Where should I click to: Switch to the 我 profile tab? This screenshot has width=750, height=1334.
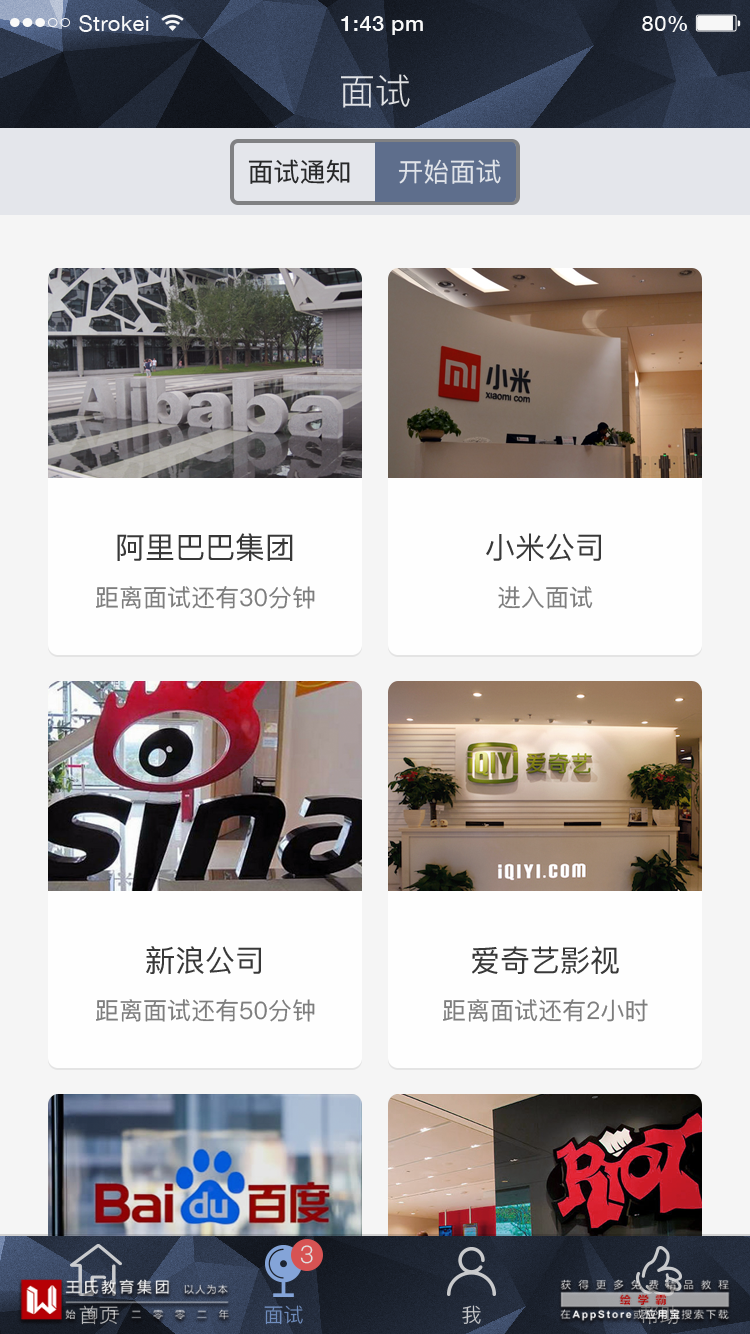pos(471,1286)
